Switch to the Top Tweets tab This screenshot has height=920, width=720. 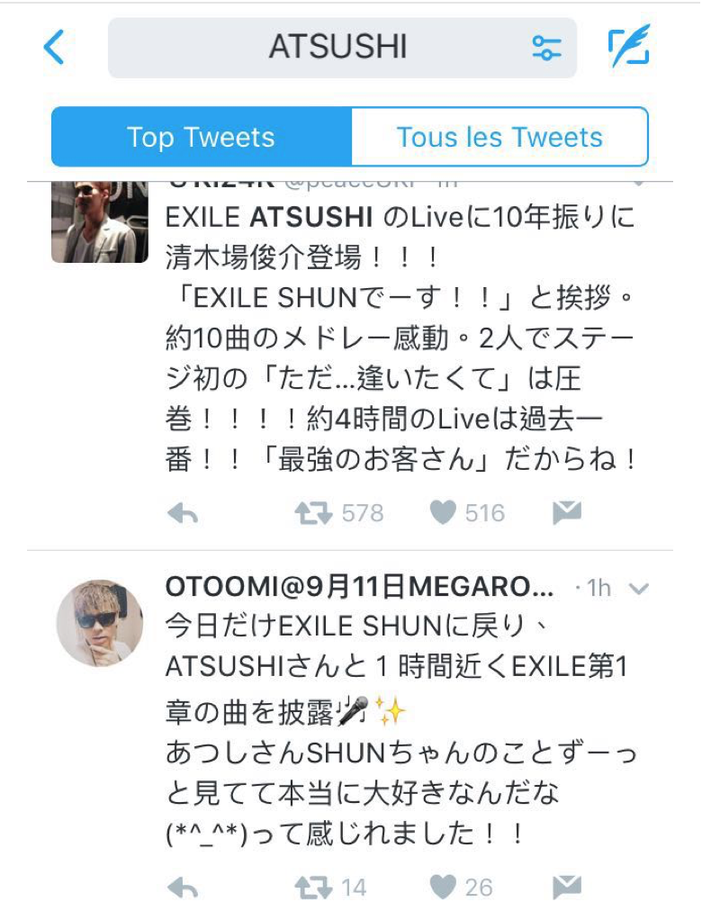point(201,137)
